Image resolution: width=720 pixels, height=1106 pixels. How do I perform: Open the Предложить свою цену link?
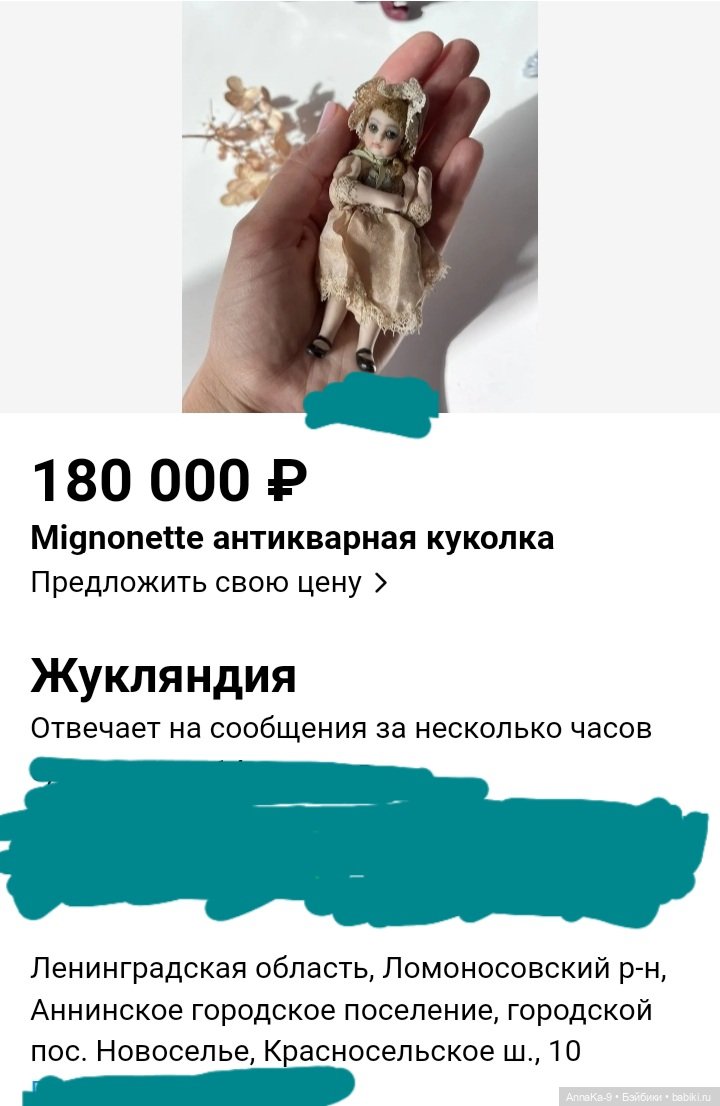coord(208,583)
